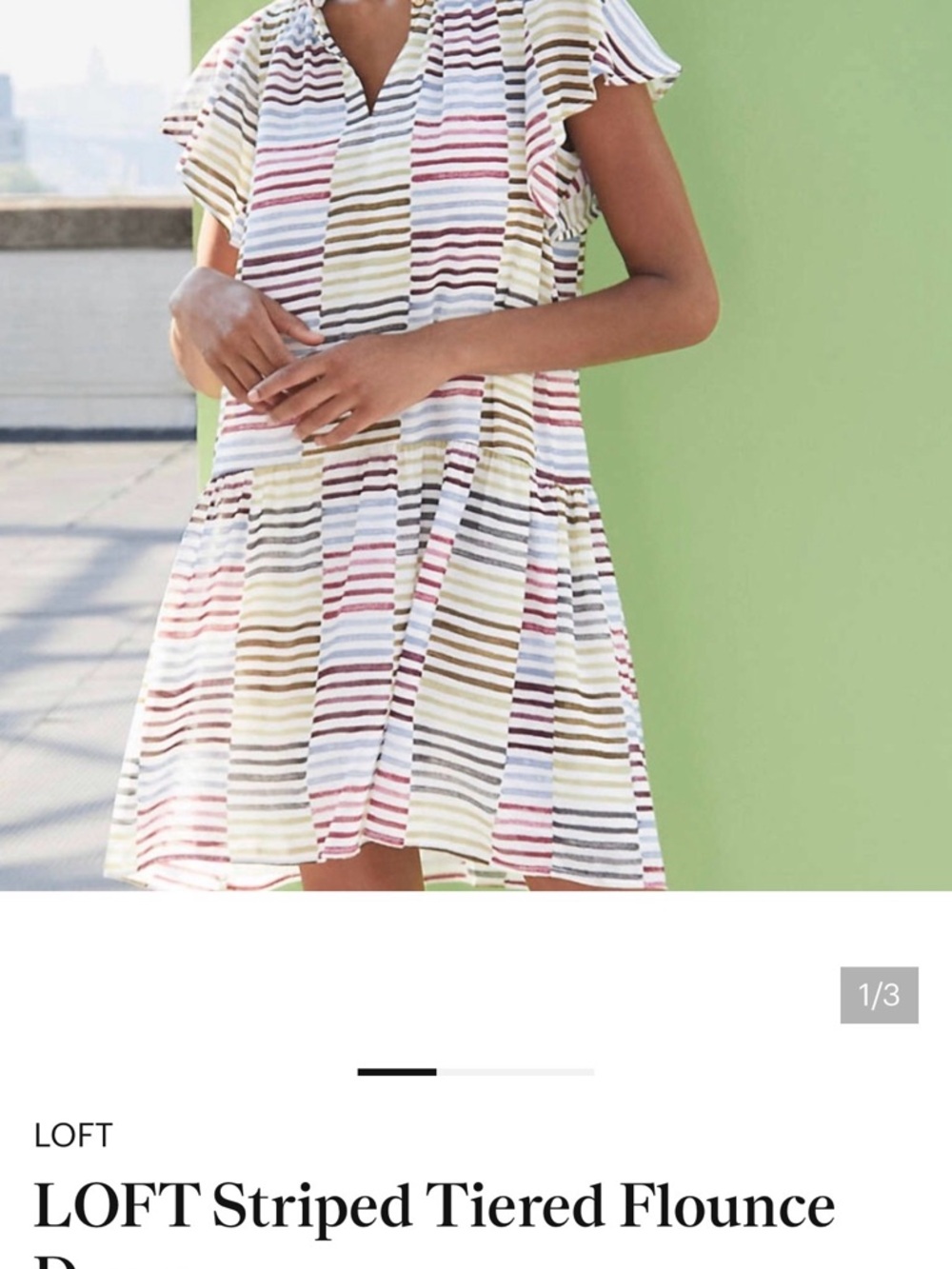Tap the dark segment of the progress bar
The image size is (952, 1269).
tap(395, 1072)
